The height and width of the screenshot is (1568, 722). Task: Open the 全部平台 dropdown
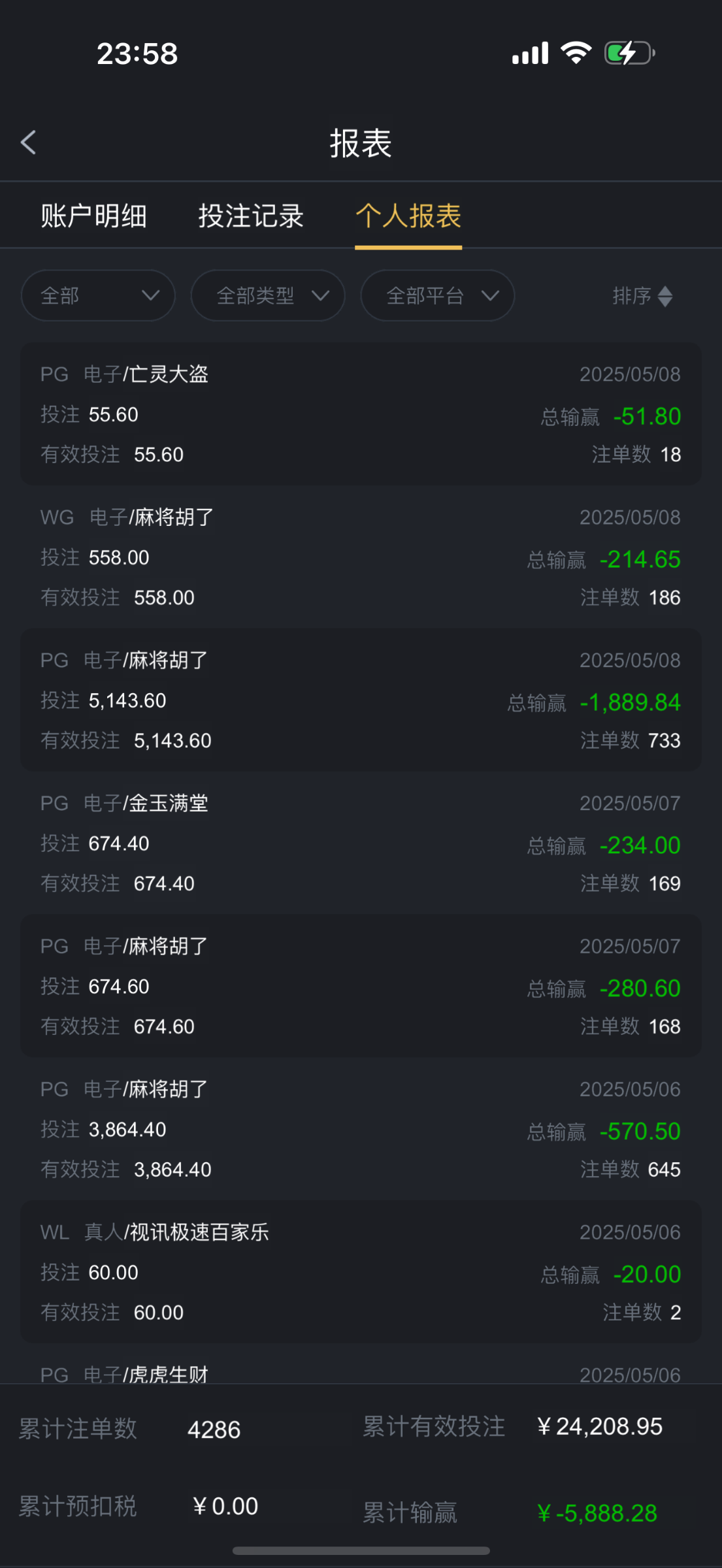click(438, 296)
